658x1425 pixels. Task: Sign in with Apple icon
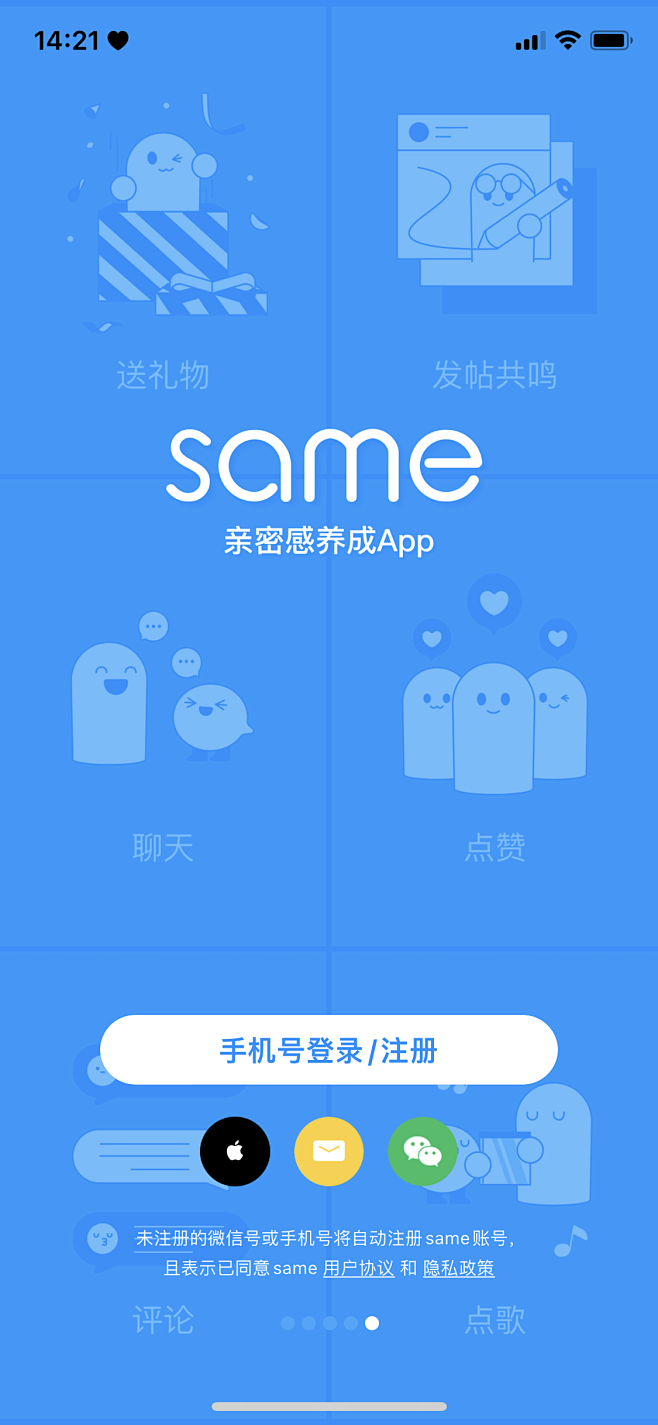[x=235, y=1151]
